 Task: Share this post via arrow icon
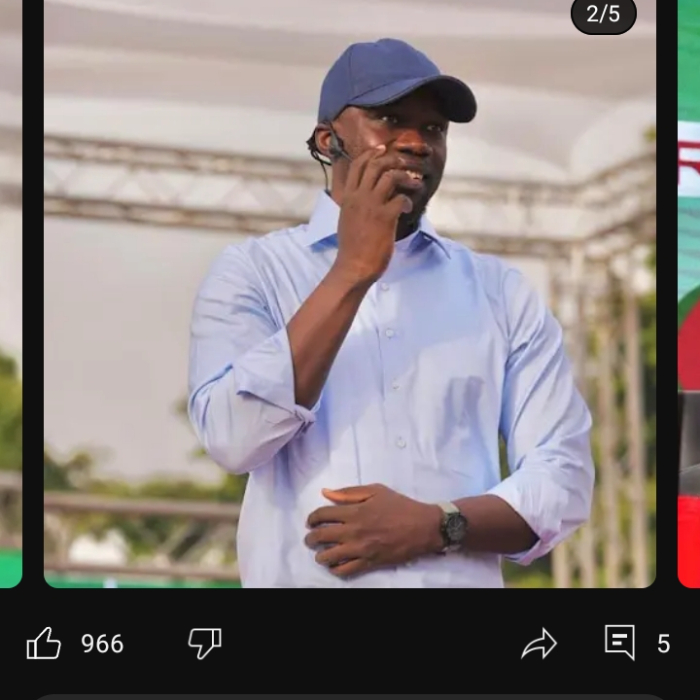pyautogui.click(x=539, y=645)
